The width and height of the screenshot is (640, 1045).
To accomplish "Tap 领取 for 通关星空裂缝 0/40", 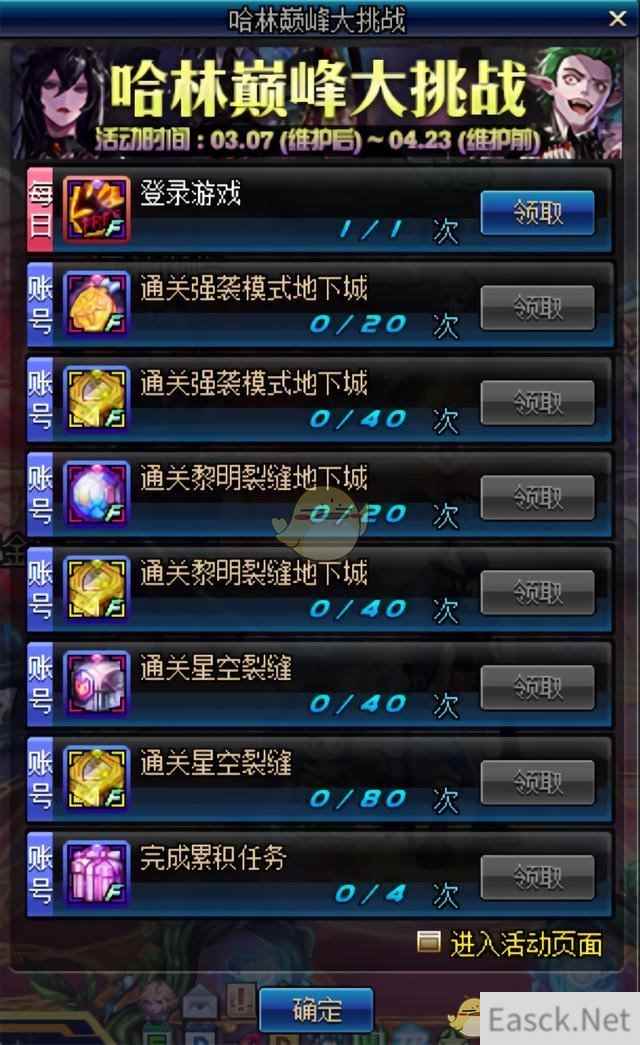I will click(538, 687).
